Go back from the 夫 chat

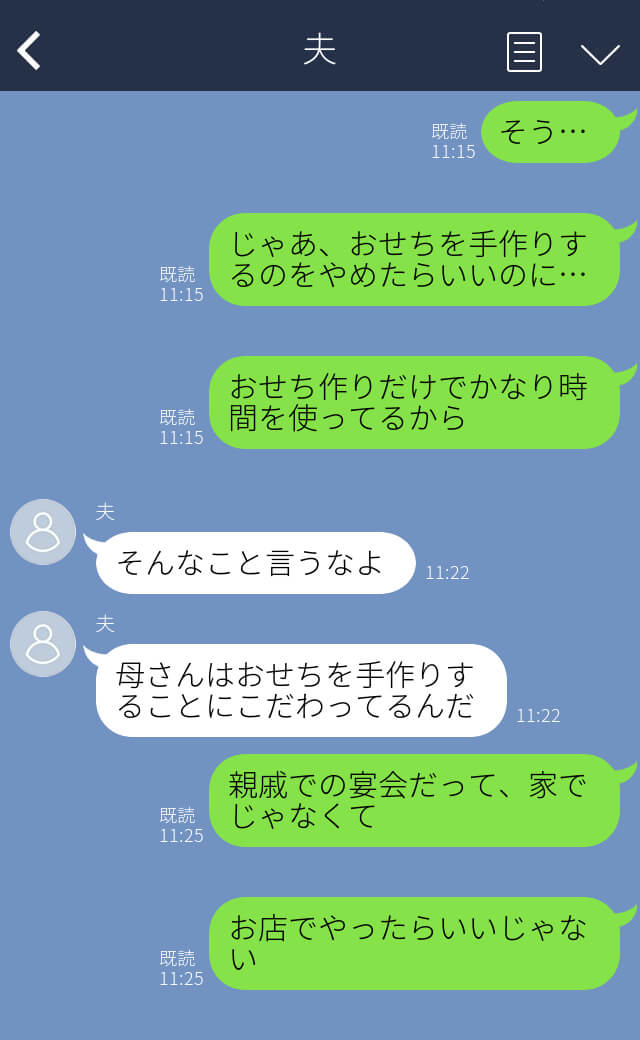[x=29, y=50]
